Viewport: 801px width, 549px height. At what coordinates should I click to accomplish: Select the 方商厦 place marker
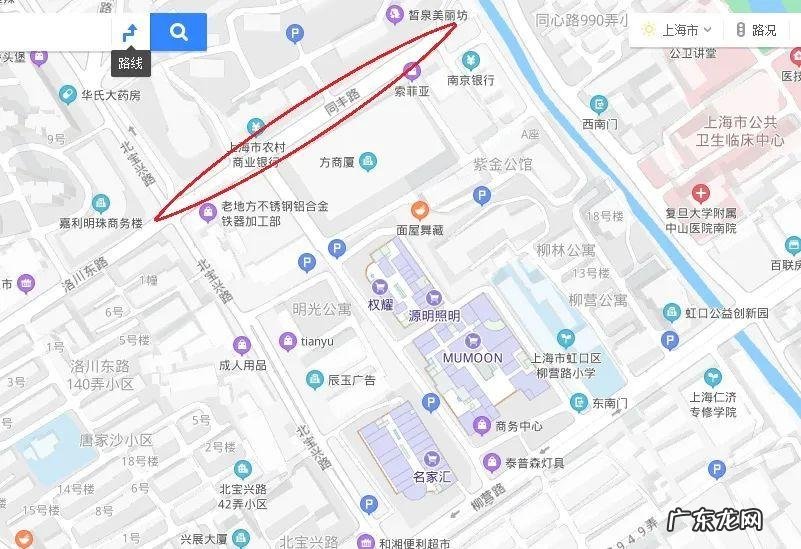(x=368, y=161)
